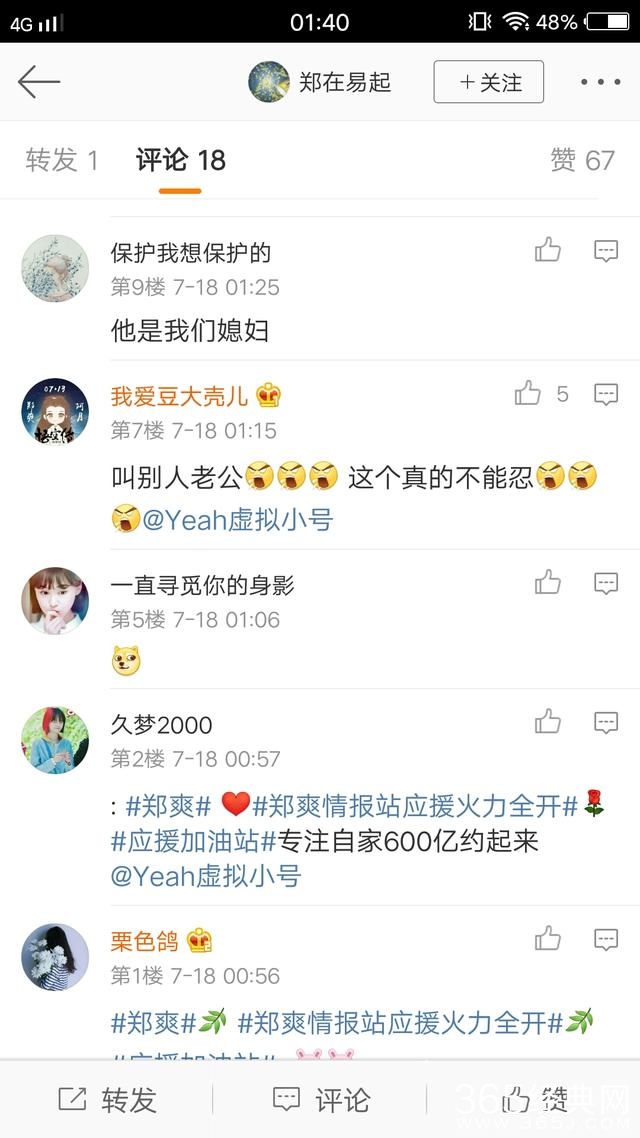The height and width of the screenshot is (1138, 640).
Task: Like the comment by 一直寻觅你的身影
Action: 548,582
